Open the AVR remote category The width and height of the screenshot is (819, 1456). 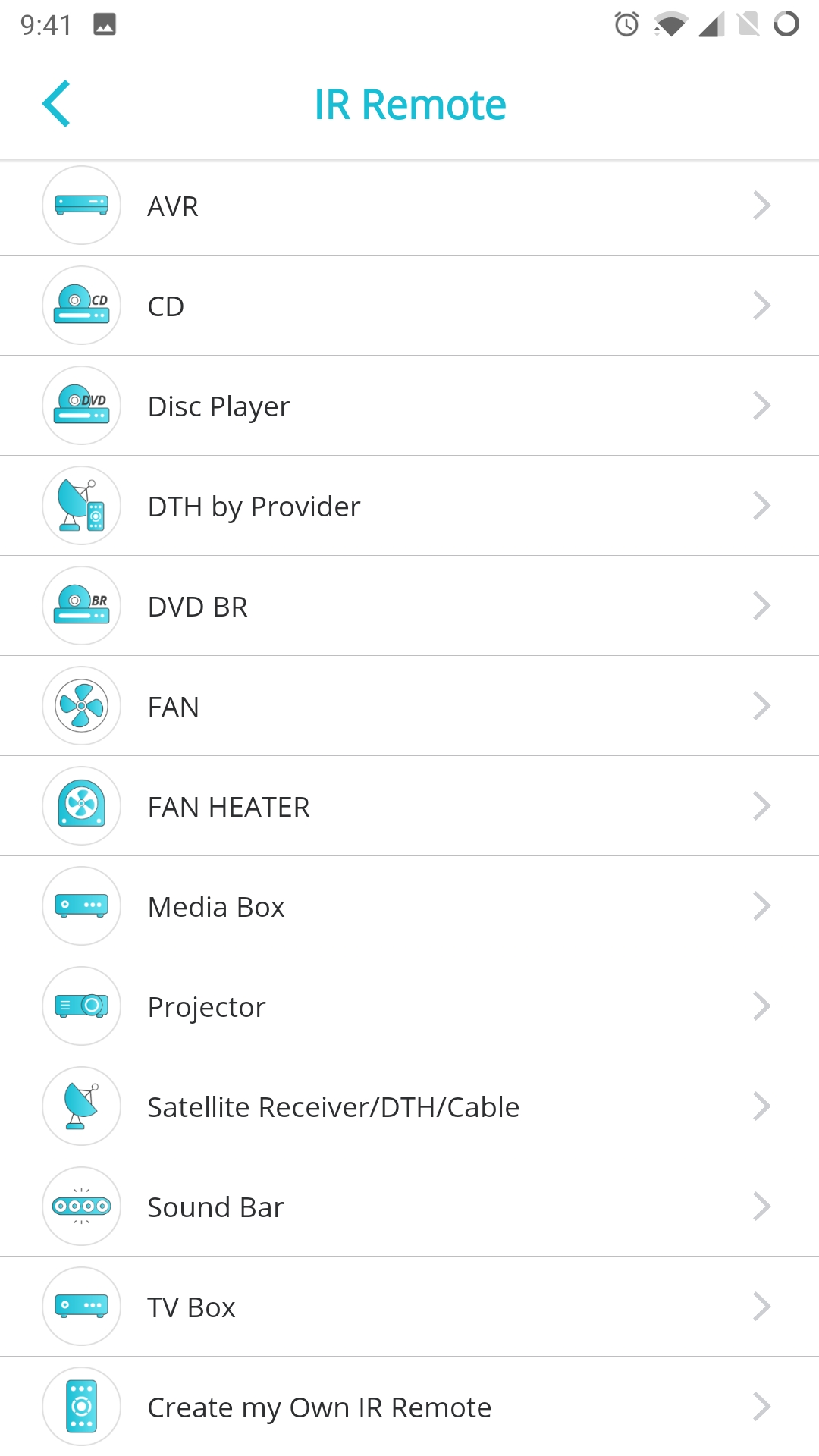[x=409, y=206]
